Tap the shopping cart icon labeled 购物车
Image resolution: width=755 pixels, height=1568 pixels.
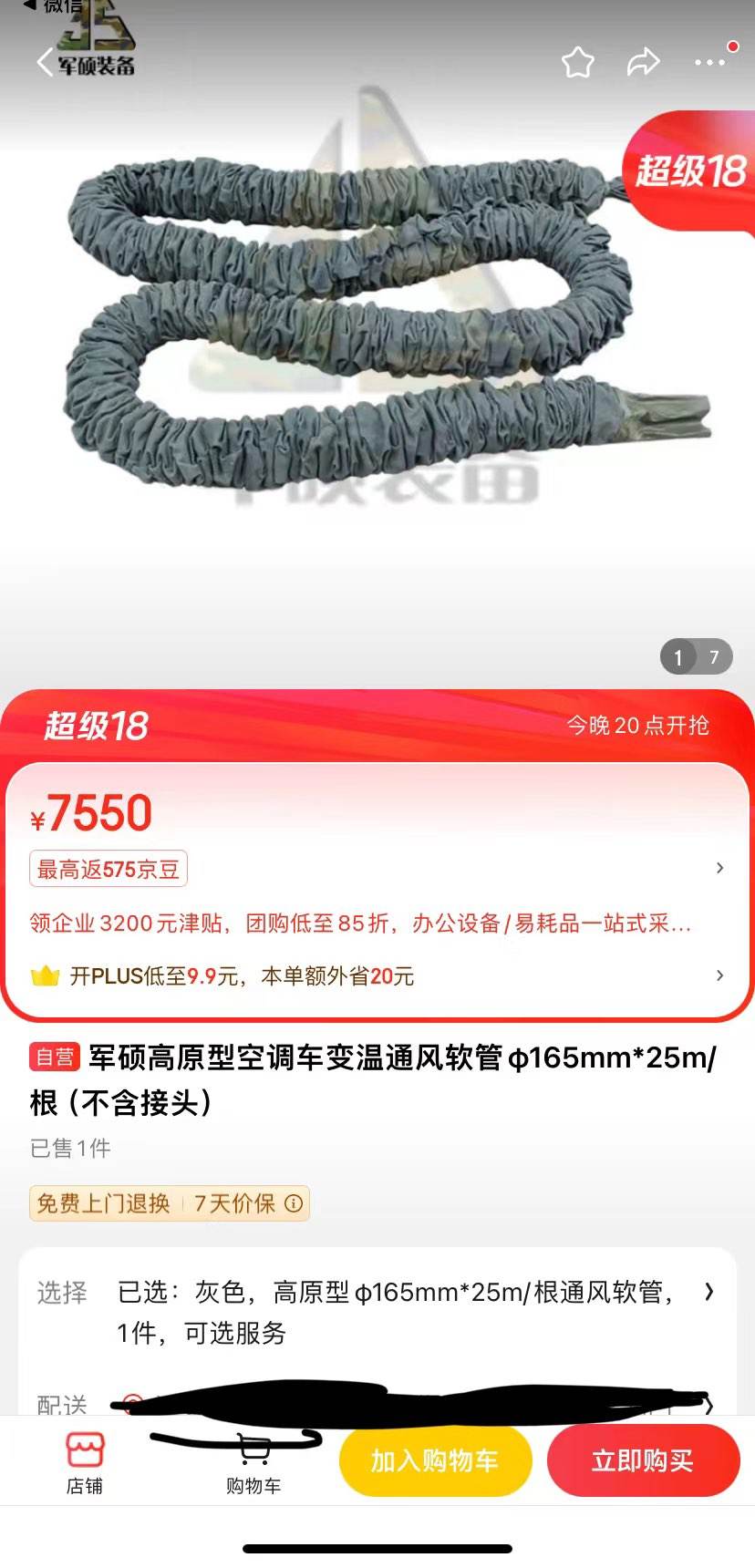click(253, 1459)
